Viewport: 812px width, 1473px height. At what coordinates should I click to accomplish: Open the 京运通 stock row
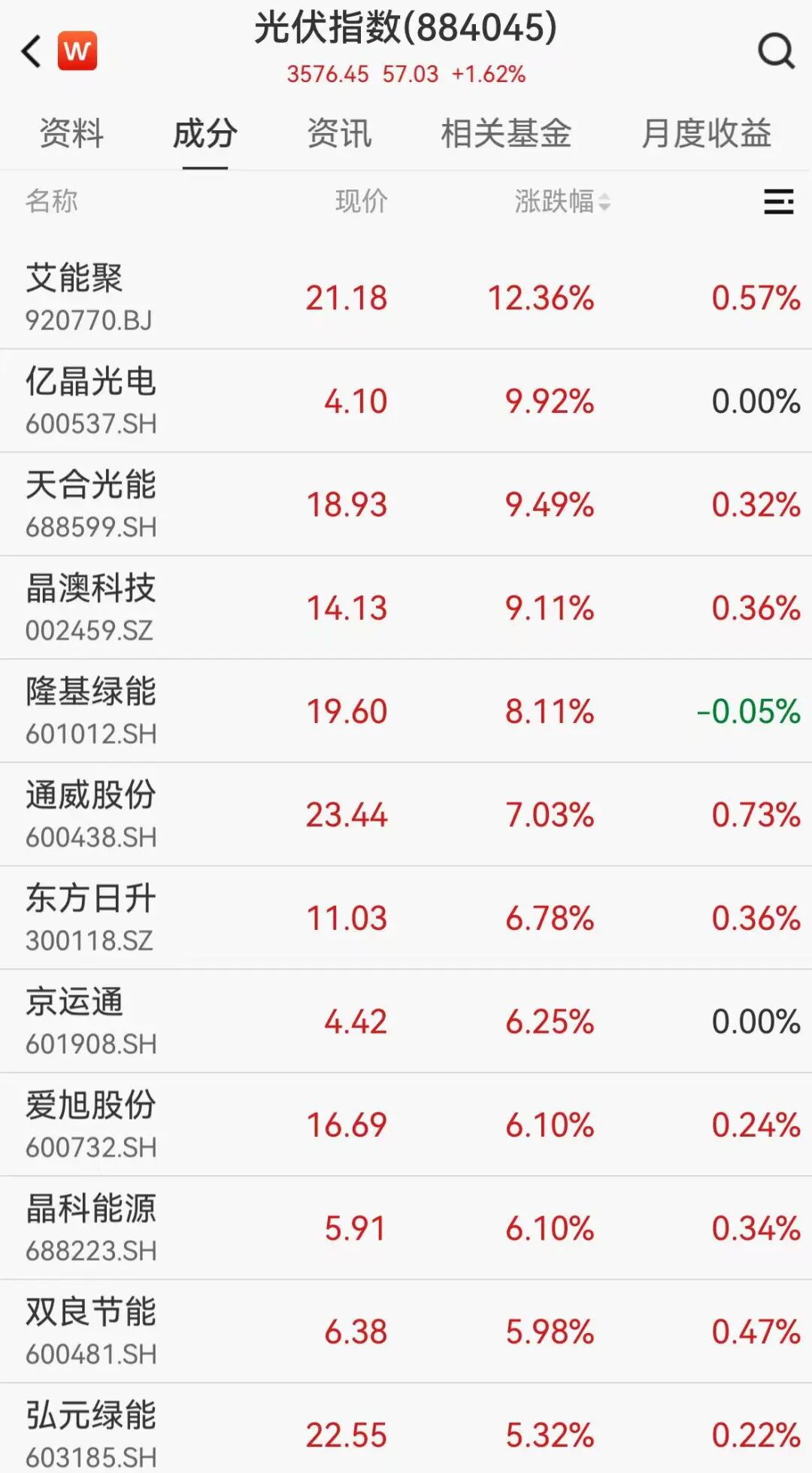click(x=90, y=1021)
